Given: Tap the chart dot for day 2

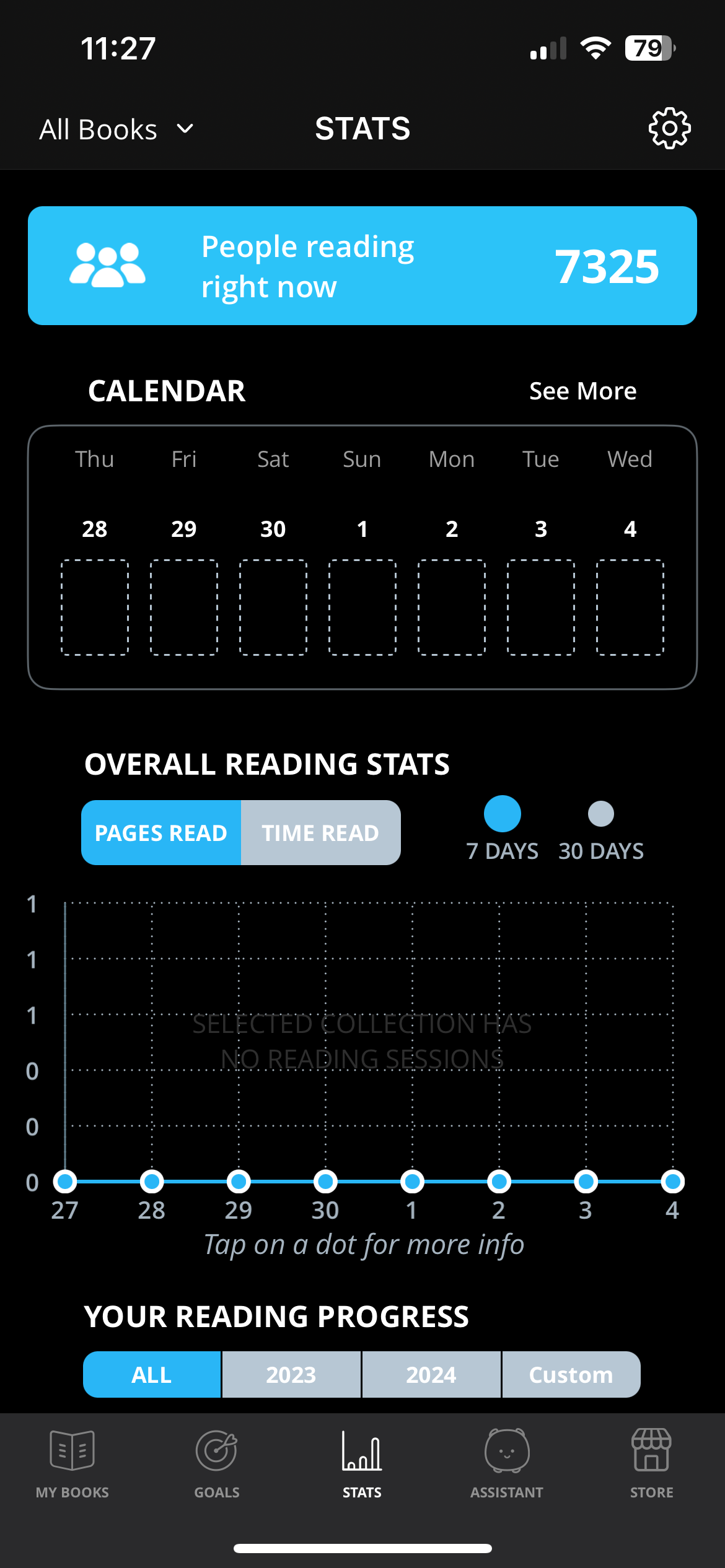Looking at the screenshot, I should [499, 1182].
